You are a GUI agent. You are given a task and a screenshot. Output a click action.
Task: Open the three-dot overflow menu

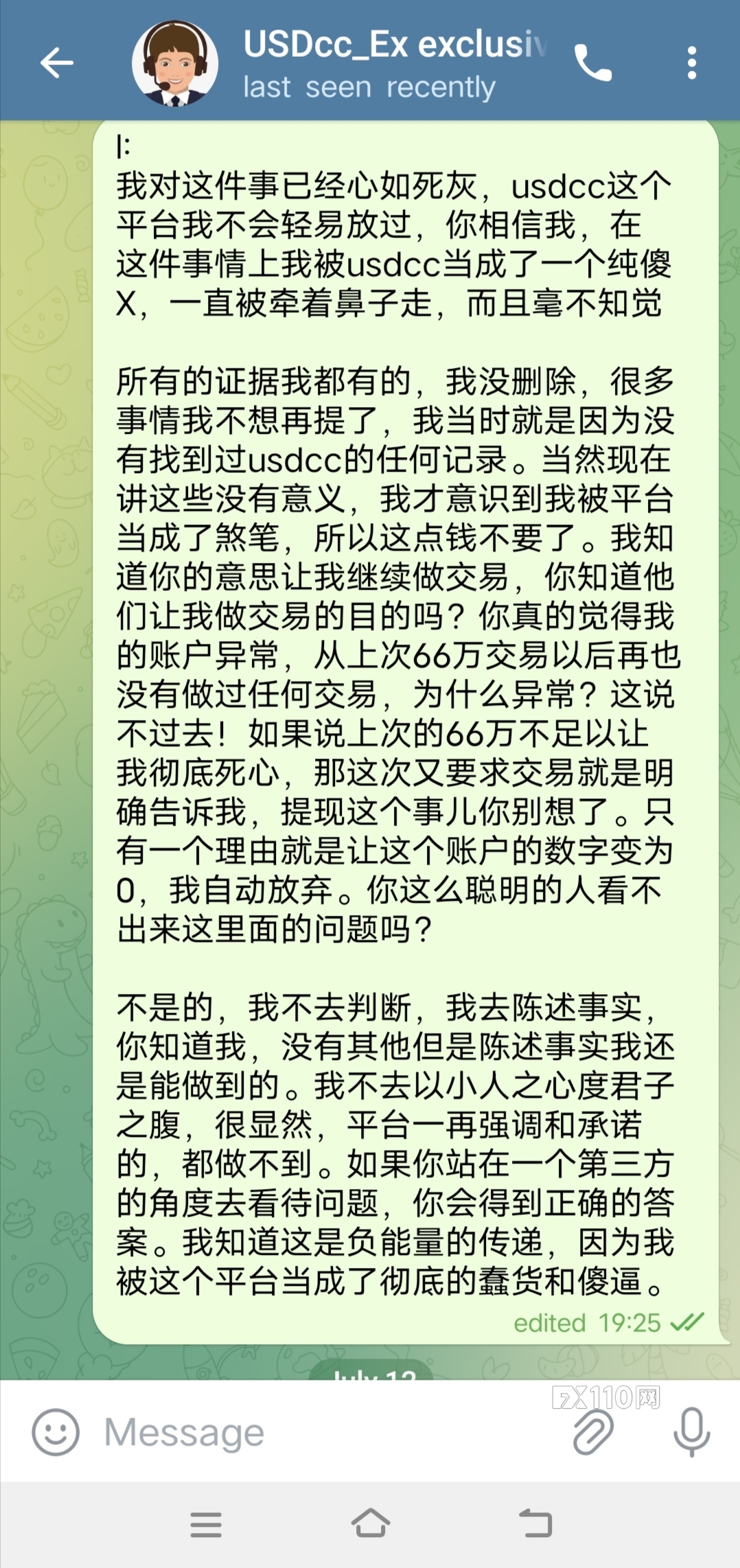click(691, 63)
